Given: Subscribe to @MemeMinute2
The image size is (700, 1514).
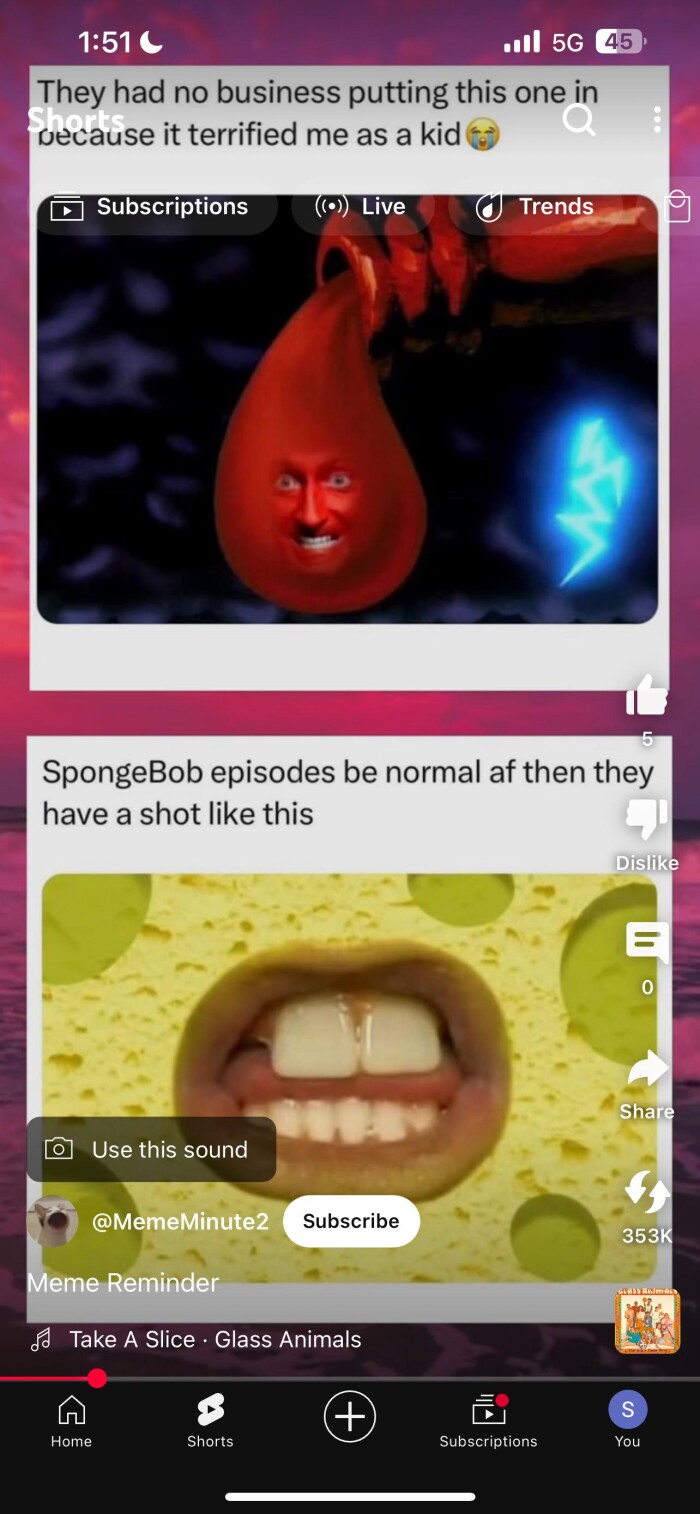Looking at the screenshot, I should tap(351, 1221).
